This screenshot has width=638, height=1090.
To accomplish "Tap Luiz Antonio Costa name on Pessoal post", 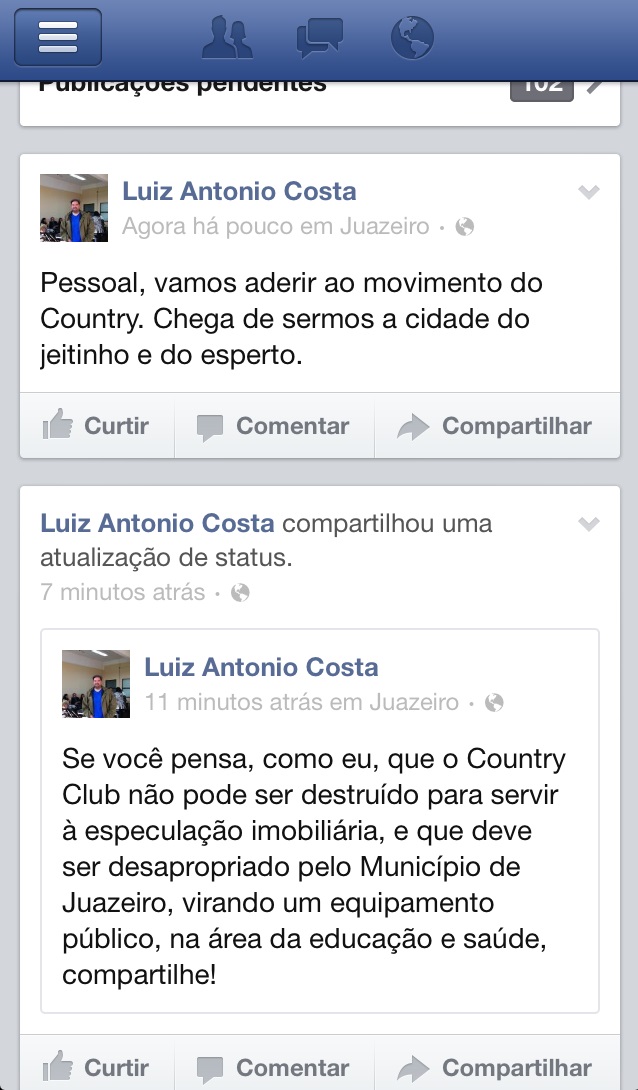I will click(x=239, y=191).
